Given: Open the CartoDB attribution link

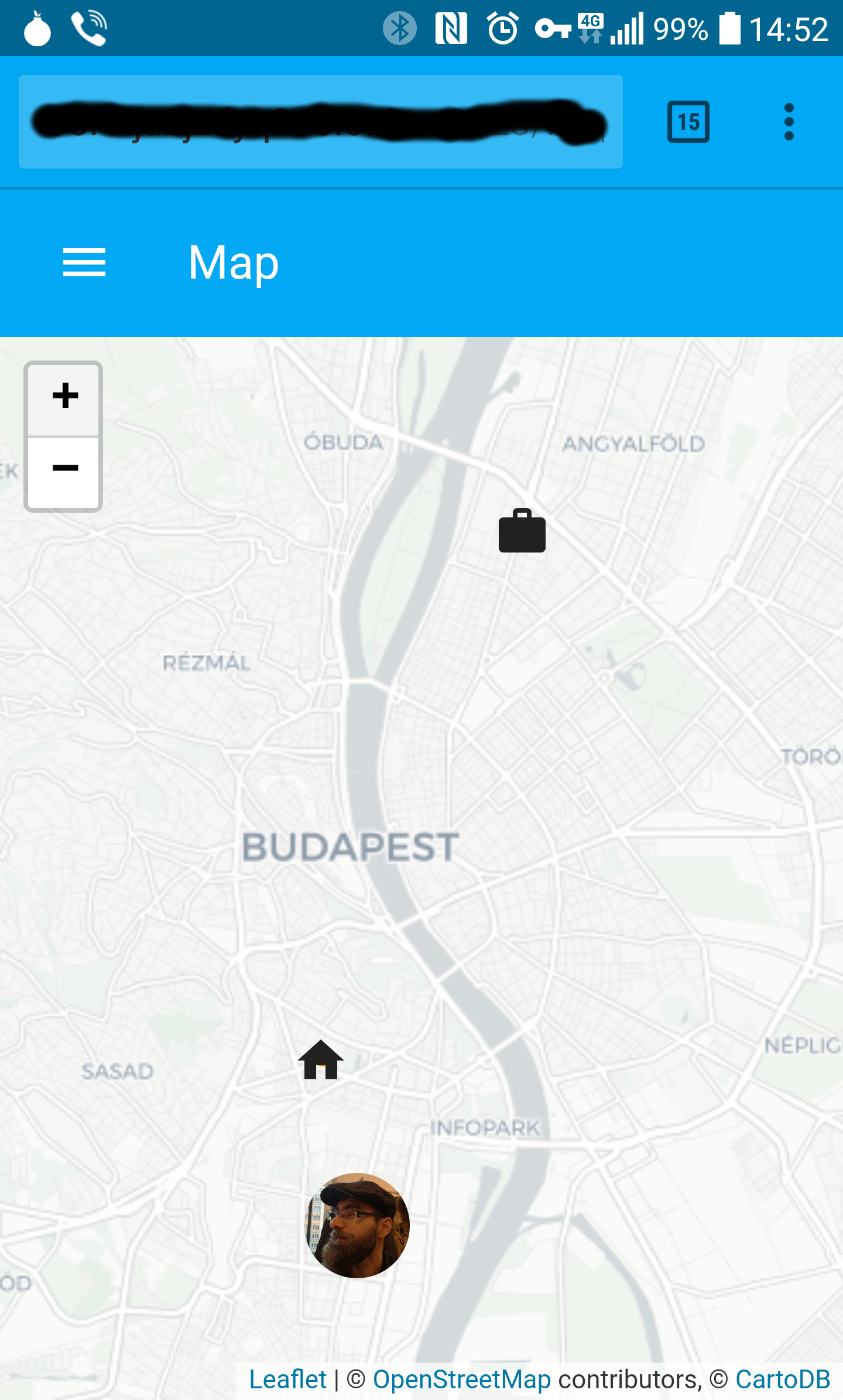Looking at the screenshot, I should pos(782,1380).
